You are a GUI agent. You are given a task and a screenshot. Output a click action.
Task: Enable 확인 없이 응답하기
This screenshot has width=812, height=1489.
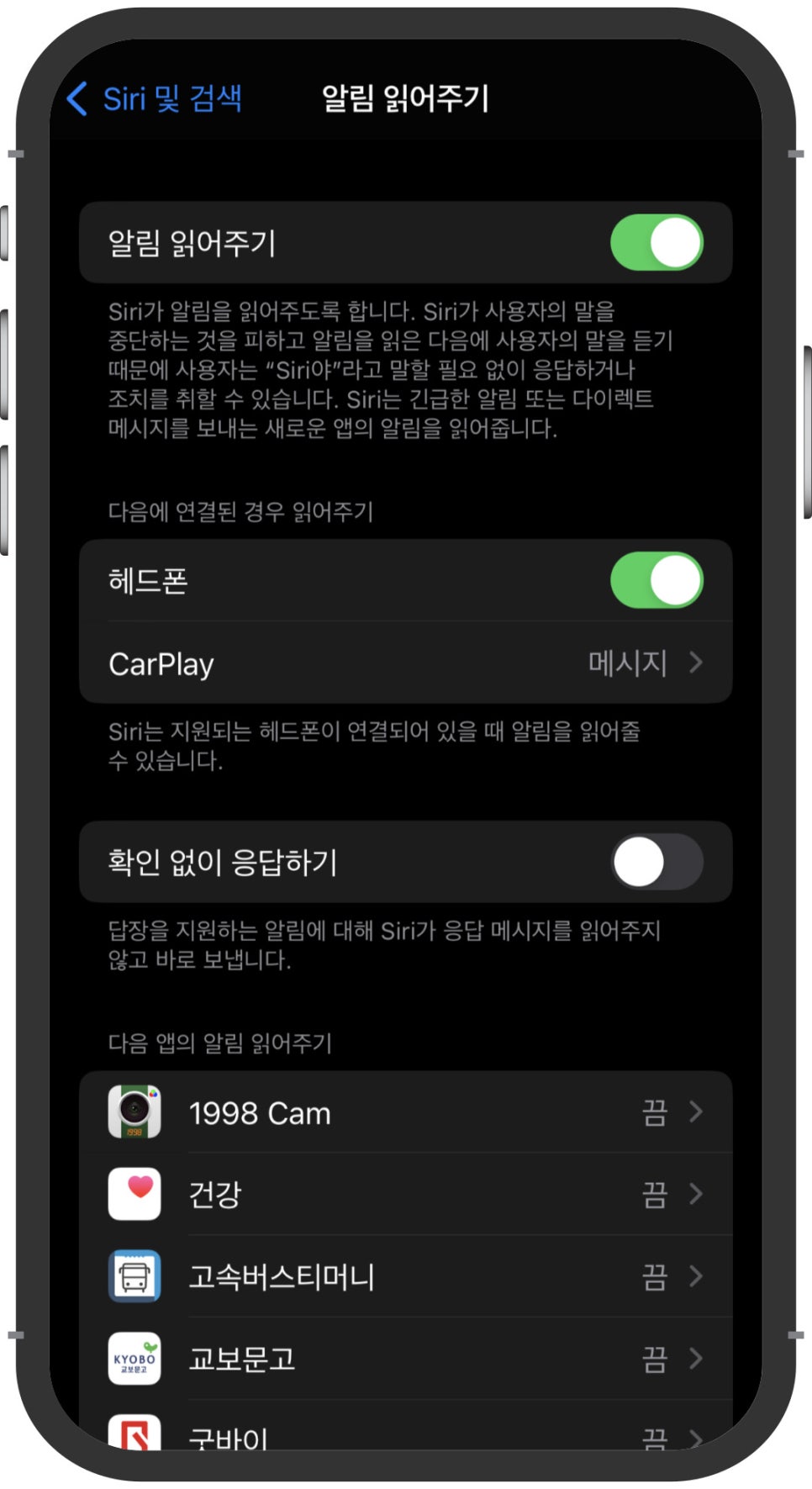[x=656, y=862]
